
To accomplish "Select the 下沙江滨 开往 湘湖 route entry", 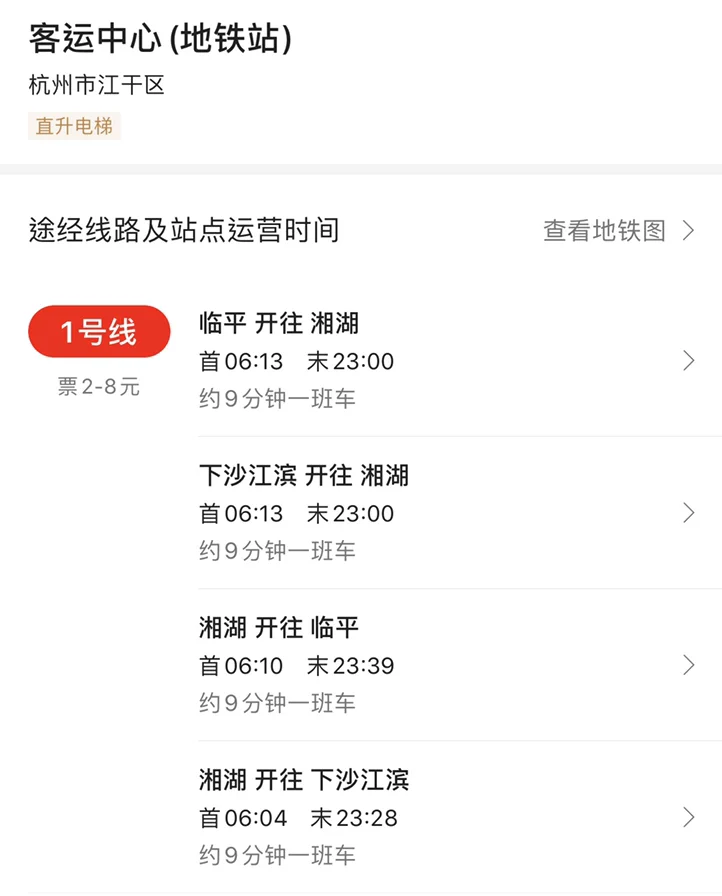I will [298, 476].
